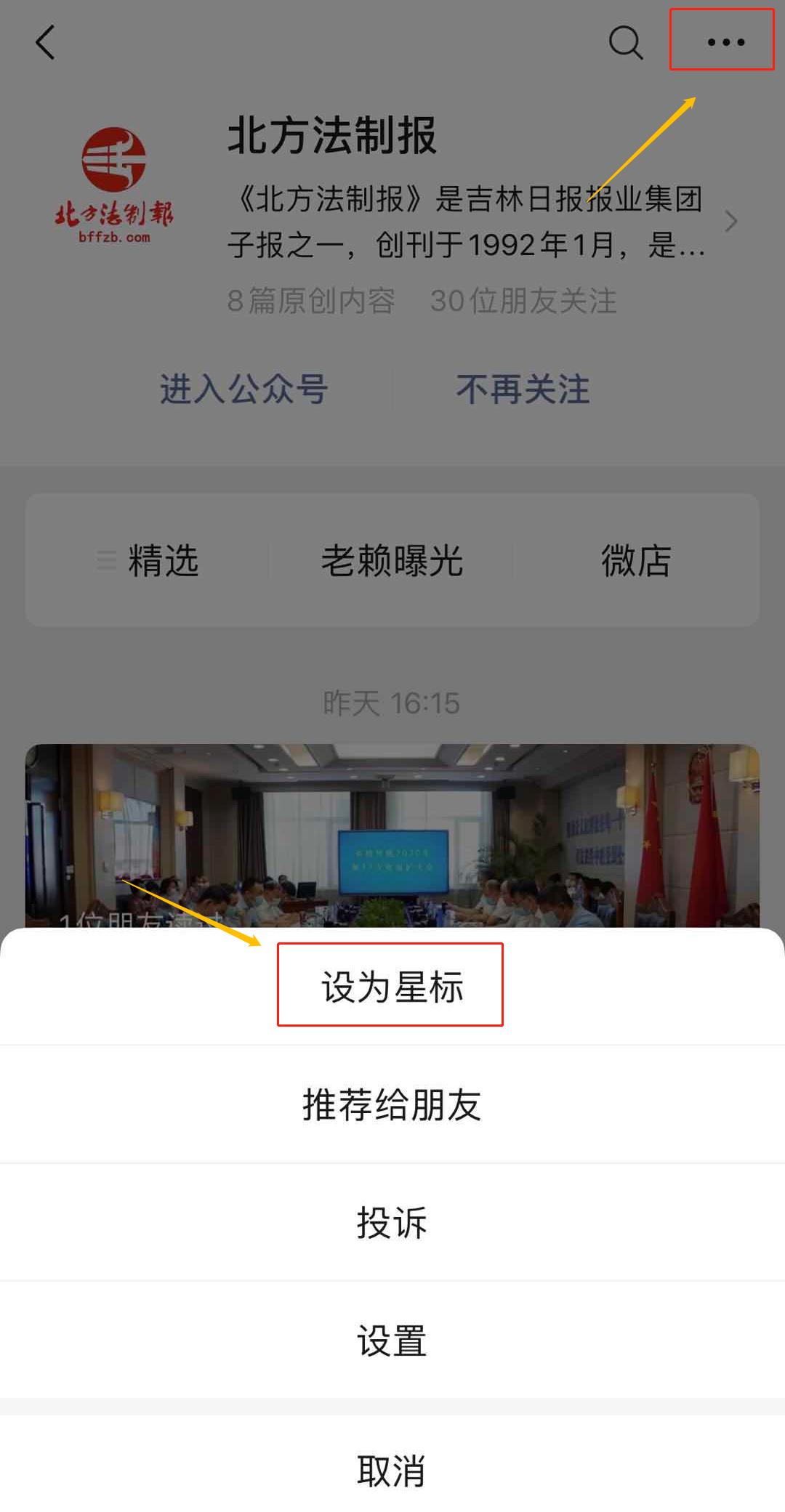Image resolution: width=785 pixels, height=1512 pixels.
Task: Open the search icon
Action: [x=627, y=44]
